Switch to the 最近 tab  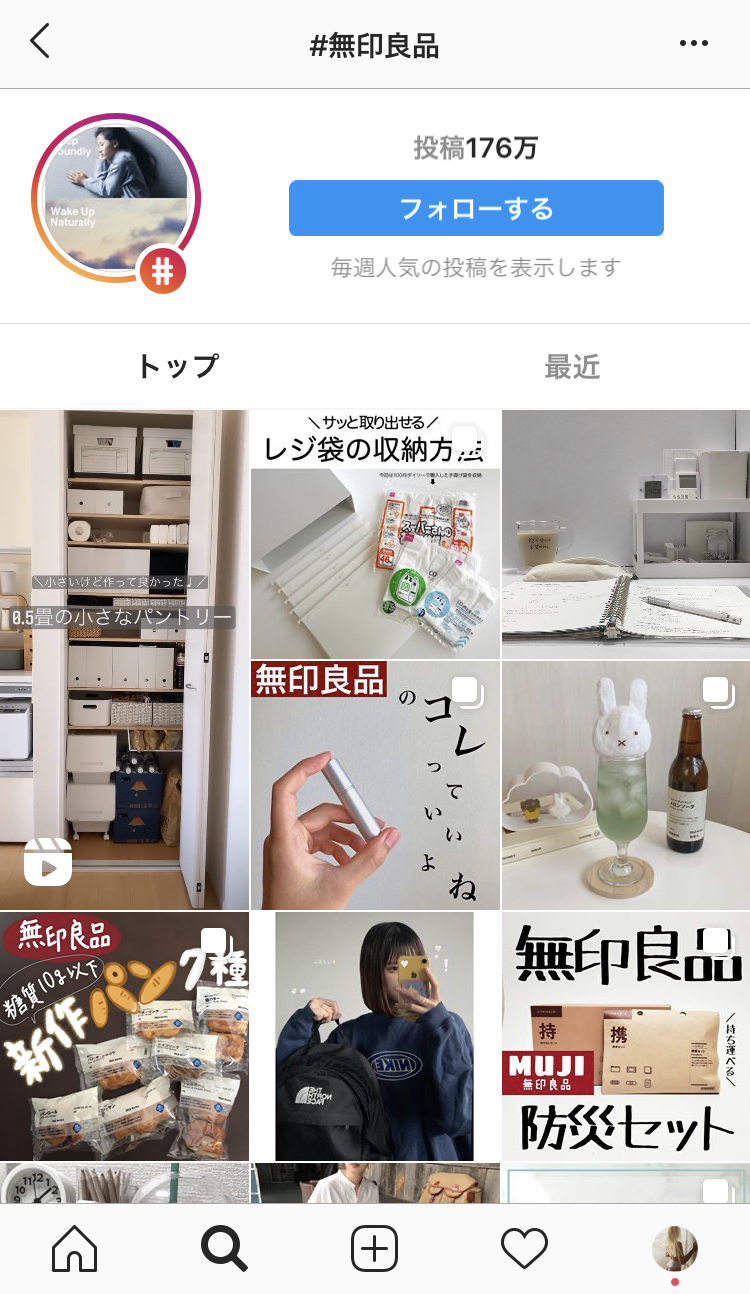click(x=572, y=366)
